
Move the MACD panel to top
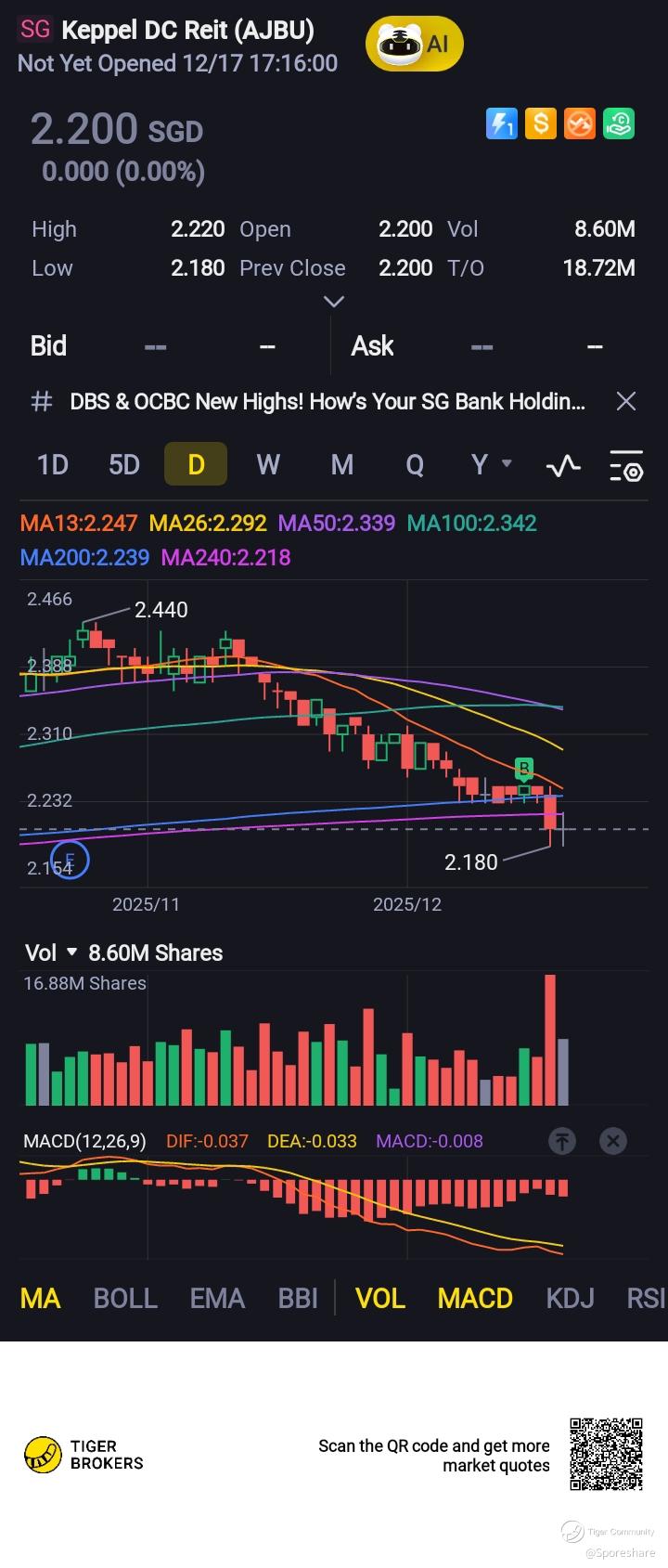coord(562,1141)
